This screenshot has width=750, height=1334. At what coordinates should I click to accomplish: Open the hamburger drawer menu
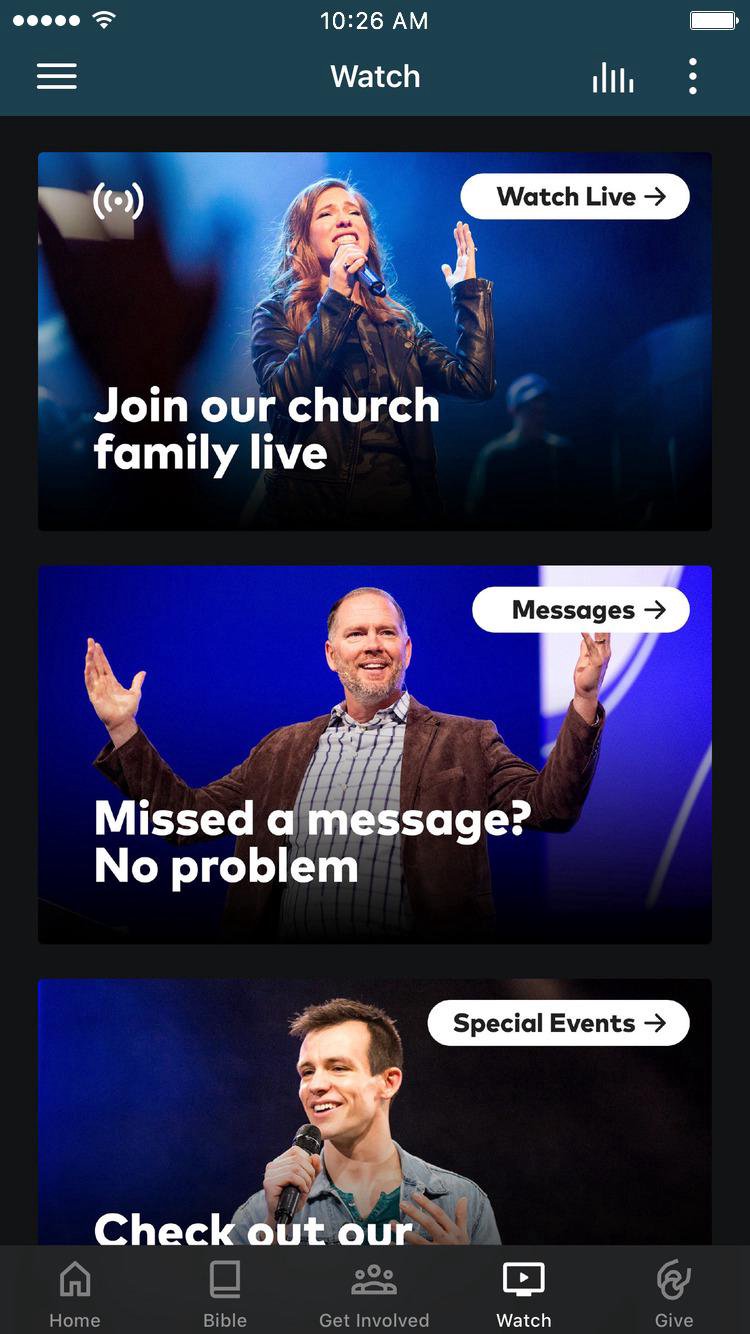coord(57,77)
